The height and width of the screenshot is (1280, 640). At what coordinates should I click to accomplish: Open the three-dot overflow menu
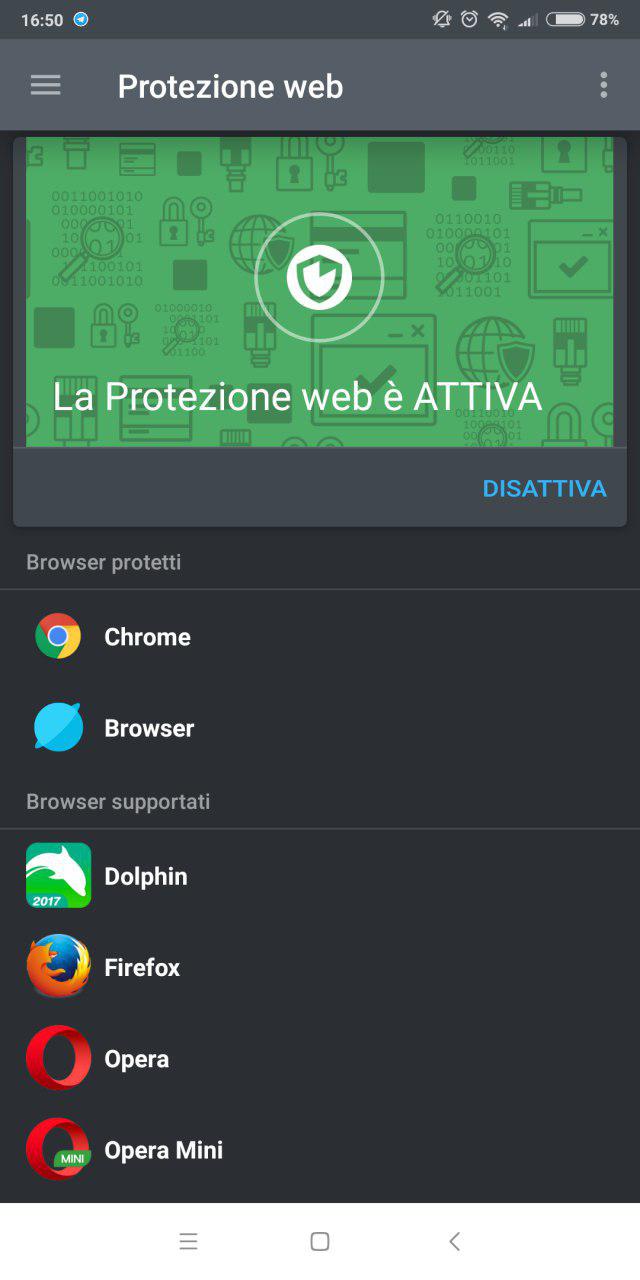pos(603,86)
